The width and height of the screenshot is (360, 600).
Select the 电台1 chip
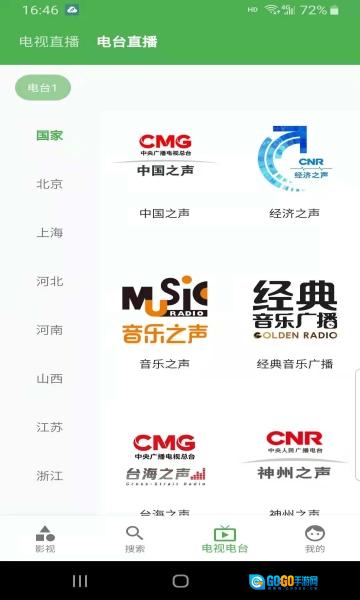click(x=43, y=88)
